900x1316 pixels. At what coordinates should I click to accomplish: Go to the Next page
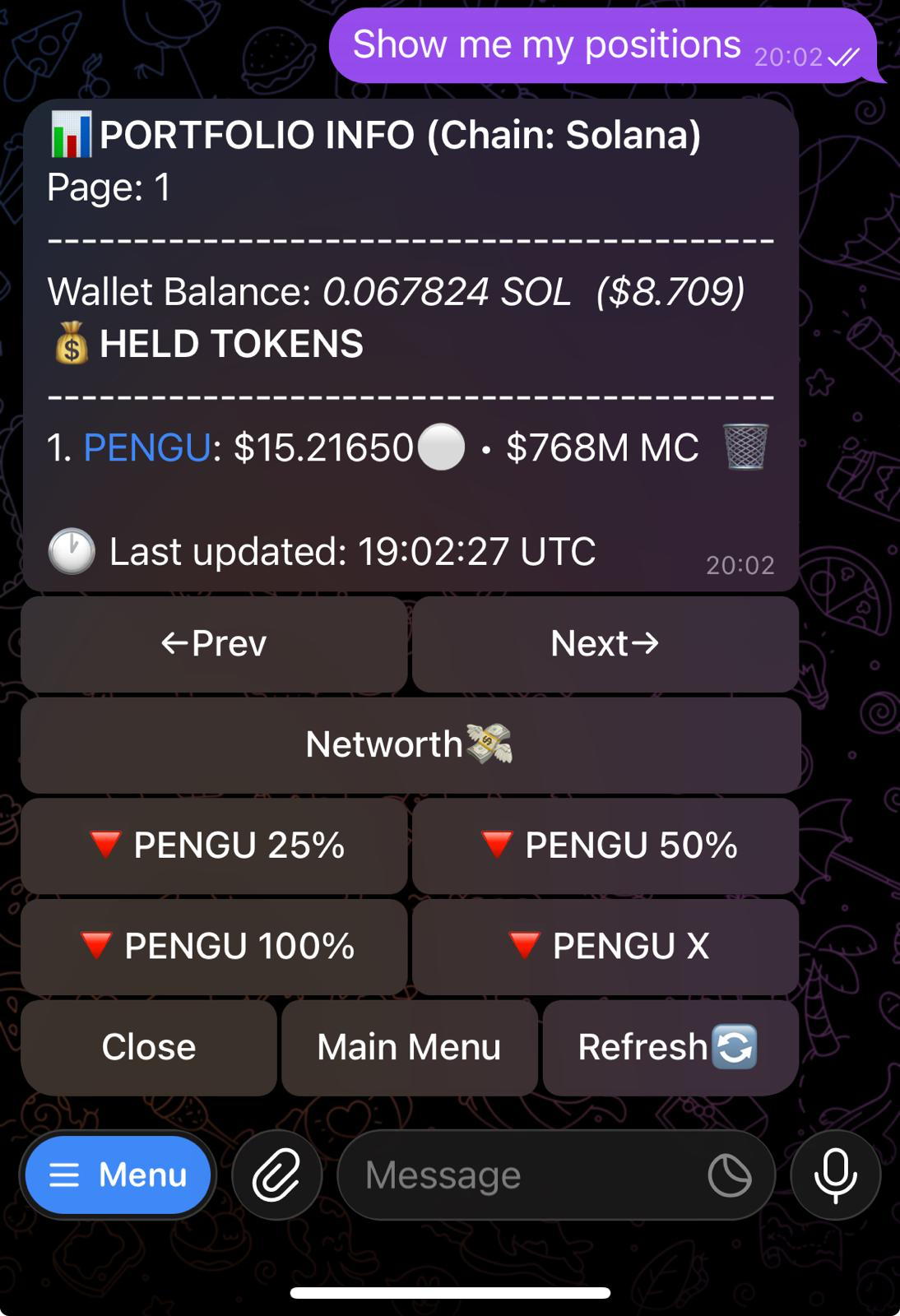605,644
